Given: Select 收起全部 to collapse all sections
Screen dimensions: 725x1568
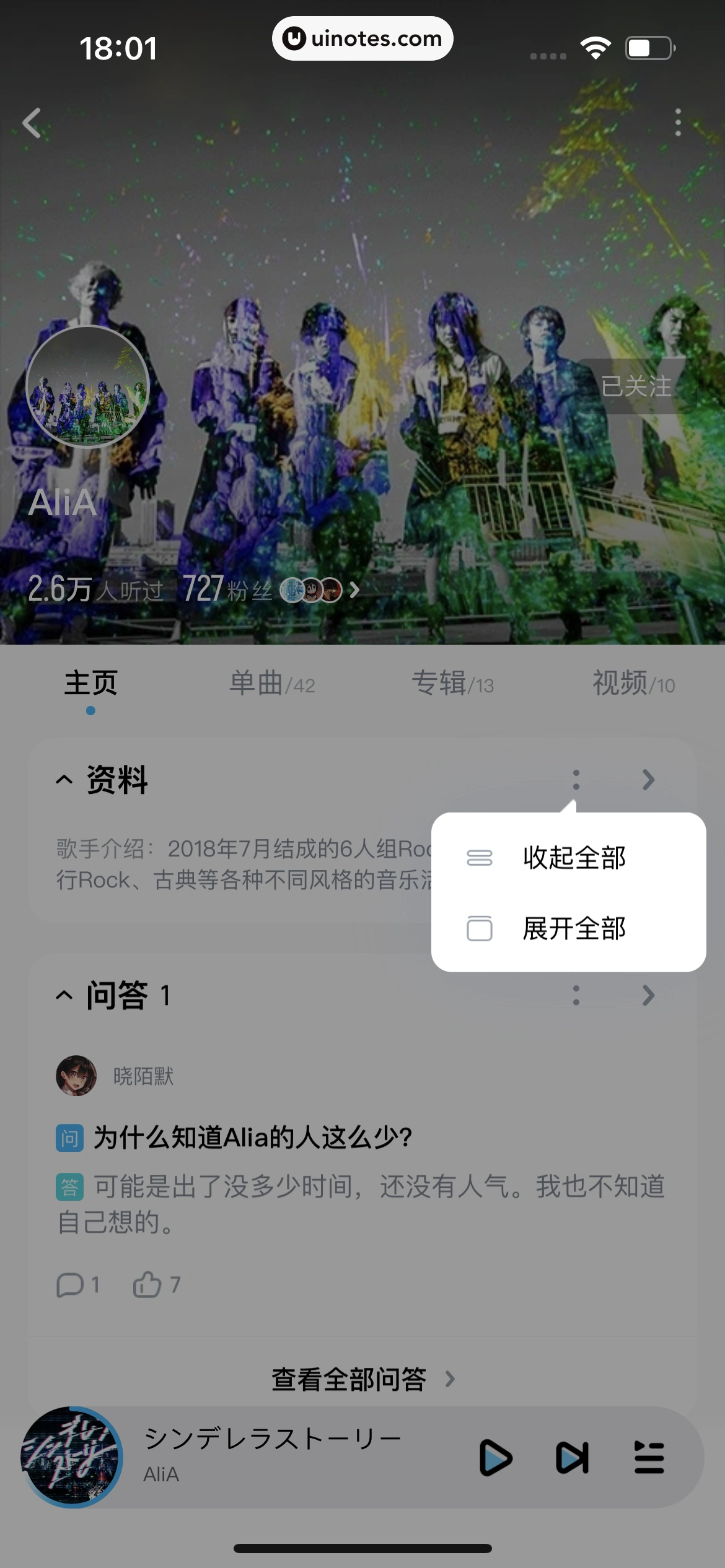Looking at the screenshot, I should pos(573,858).
